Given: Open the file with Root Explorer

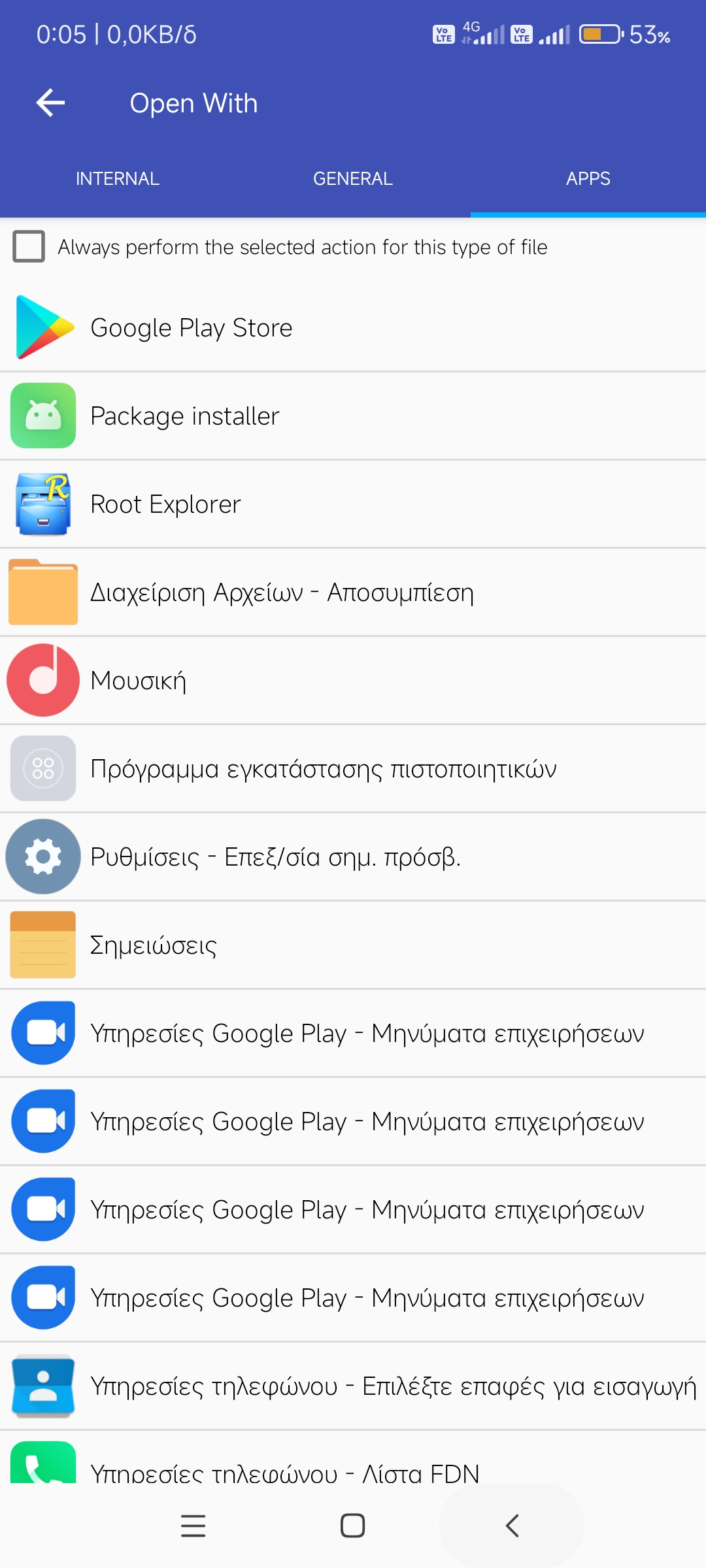Looking at the screenshot, I should [x=353, y=504].
